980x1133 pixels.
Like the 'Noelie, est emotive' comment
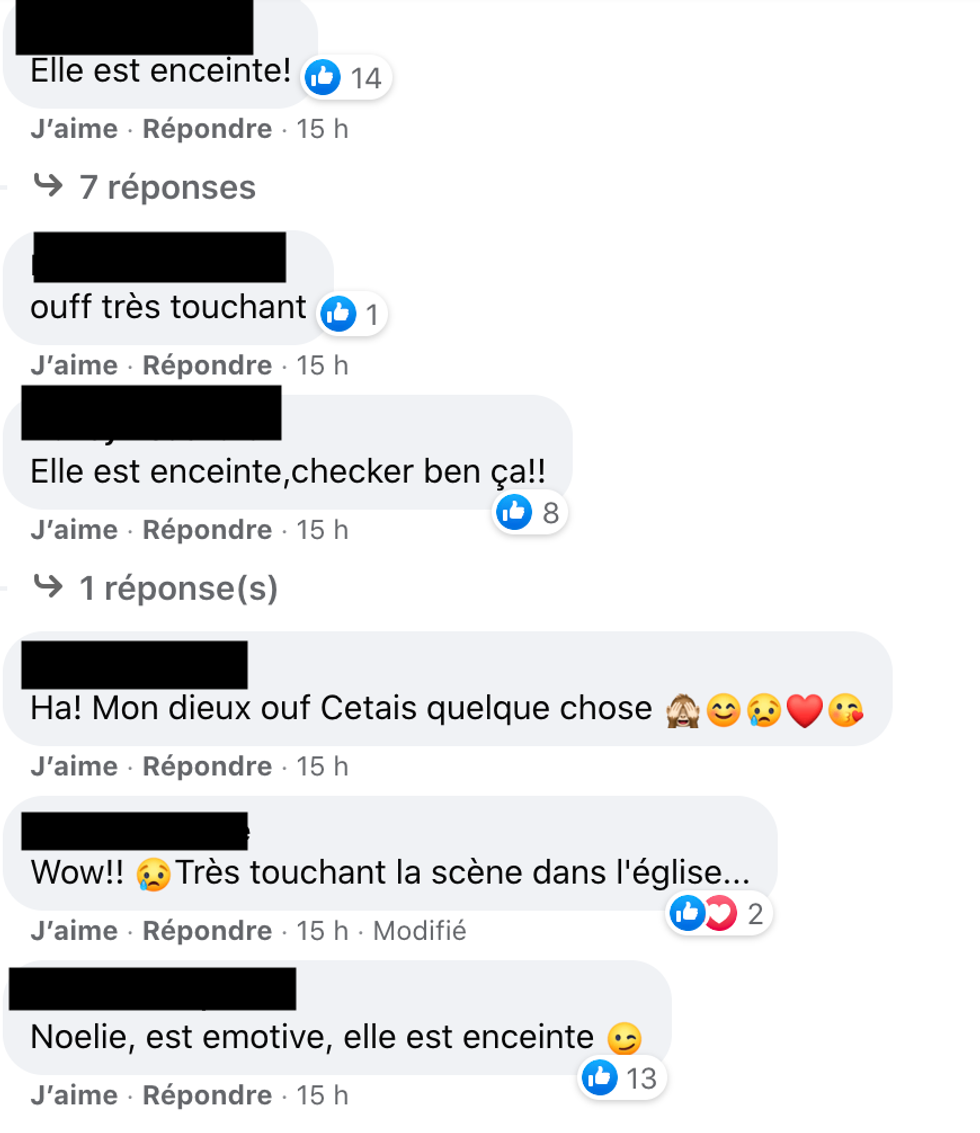pyautogui.click(x=73, y=1095)
